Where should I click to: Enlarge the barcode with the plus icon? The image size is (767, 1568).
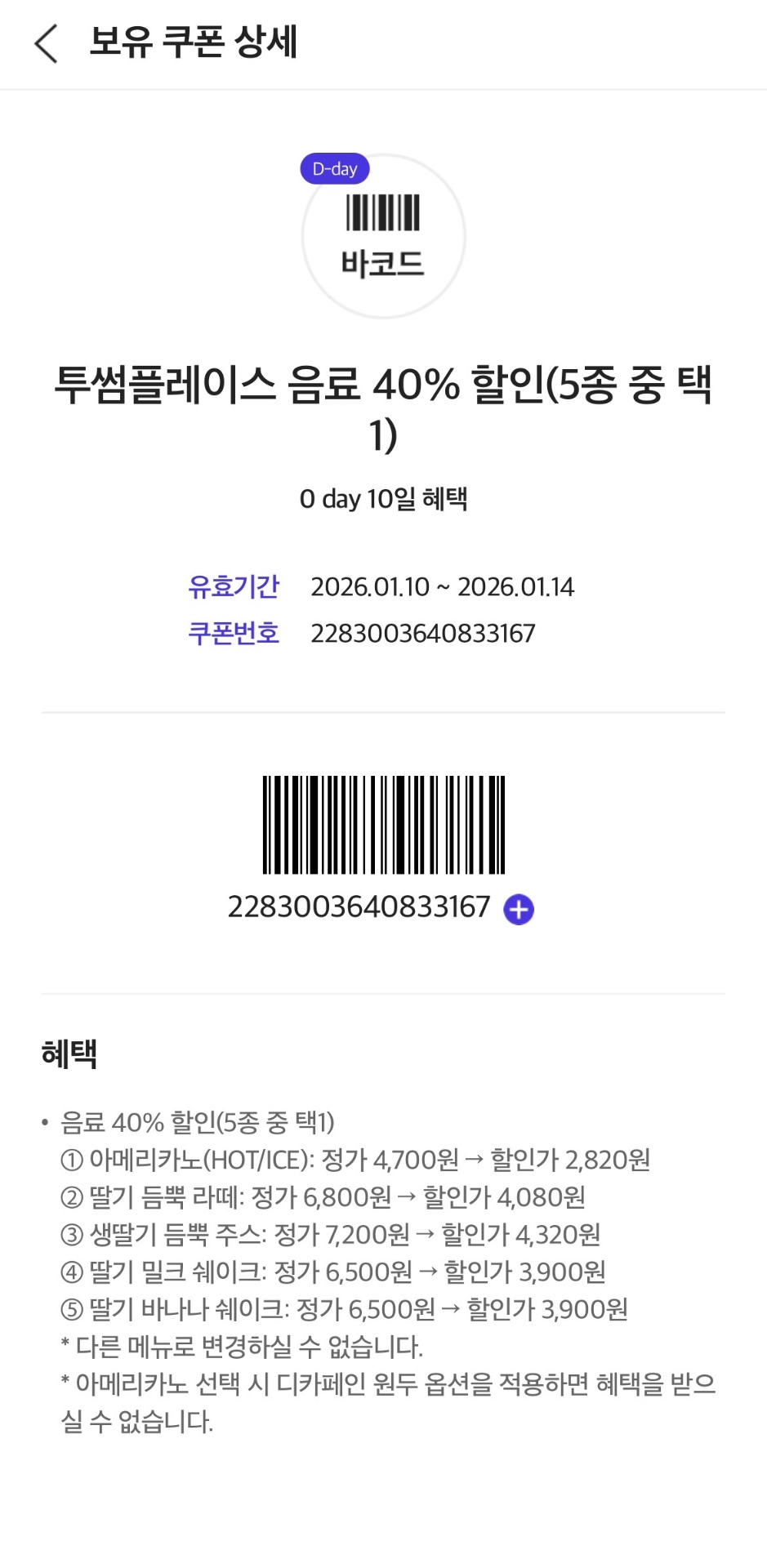(519, 909)
